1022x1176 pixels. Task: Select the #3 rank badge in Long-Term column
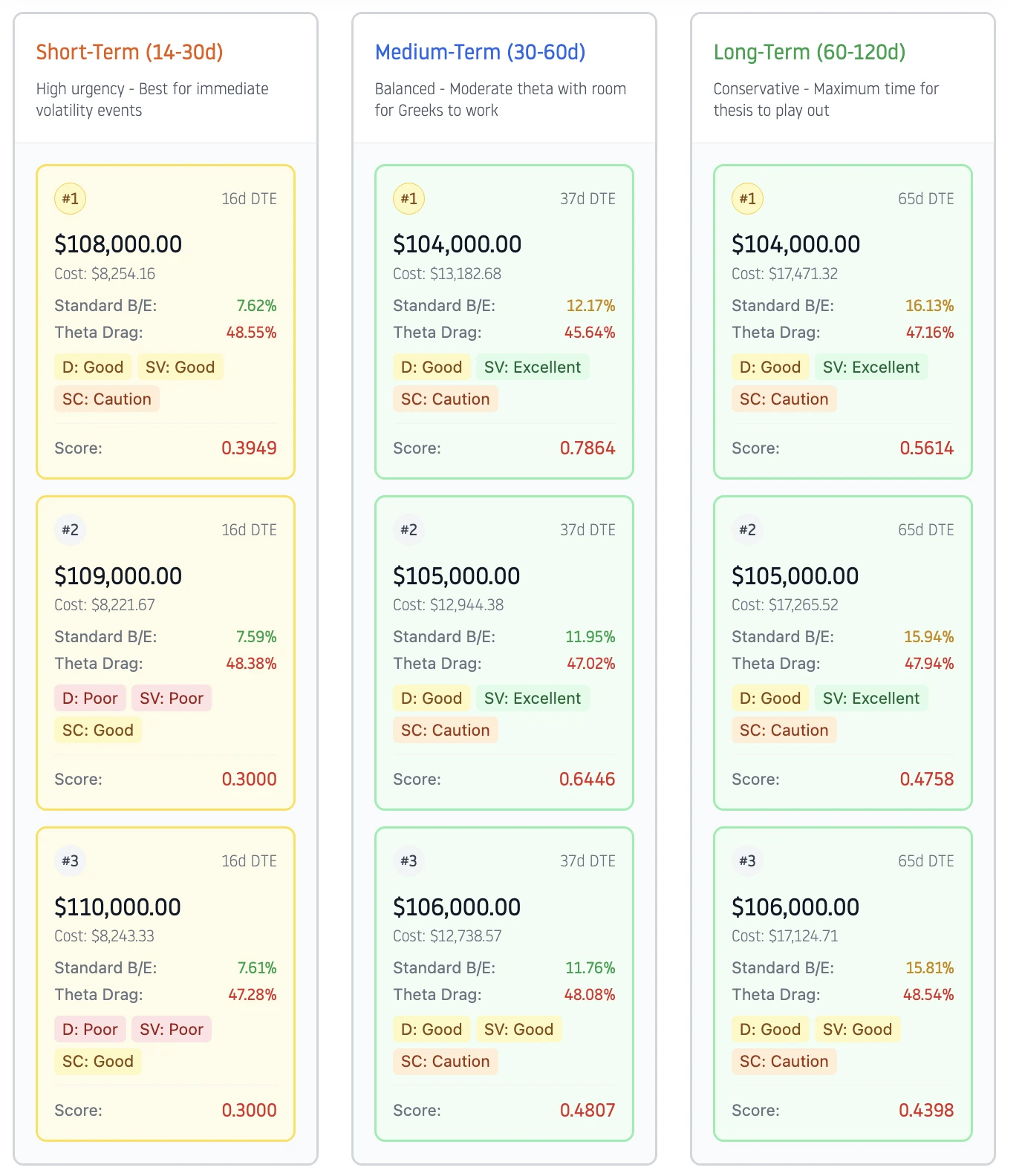748,861
